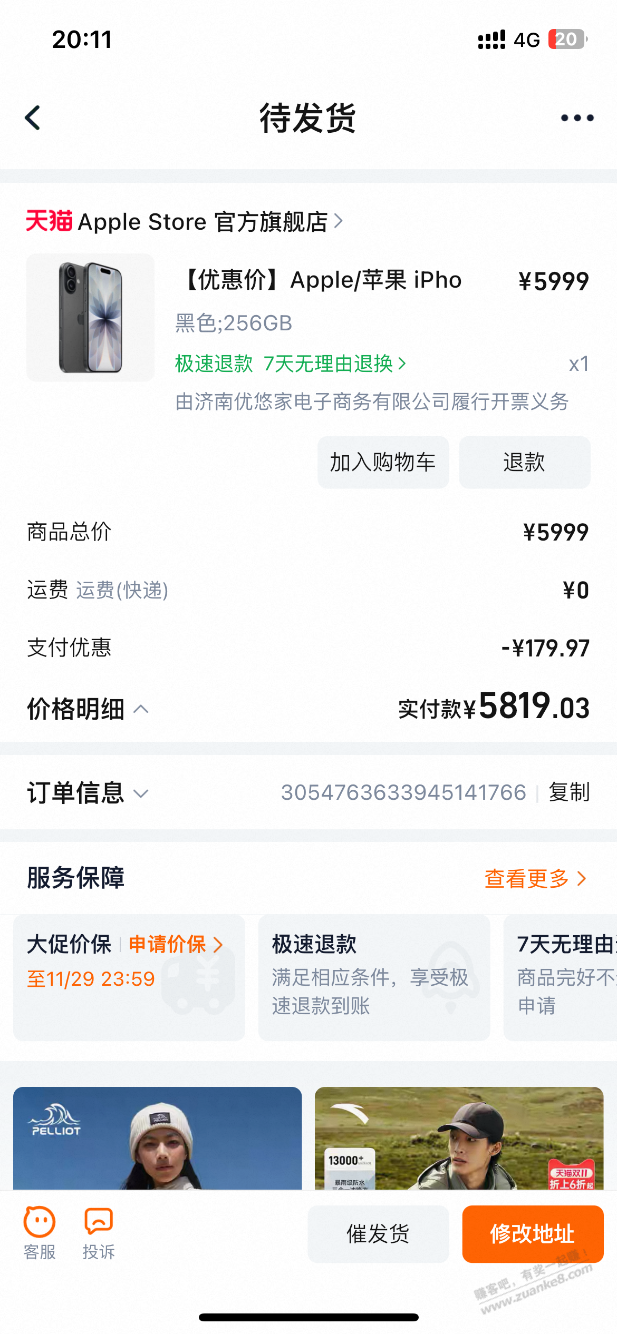Open the PELLIOT advertisement card
617x1334 pixels.
[x=157, y=1138]
